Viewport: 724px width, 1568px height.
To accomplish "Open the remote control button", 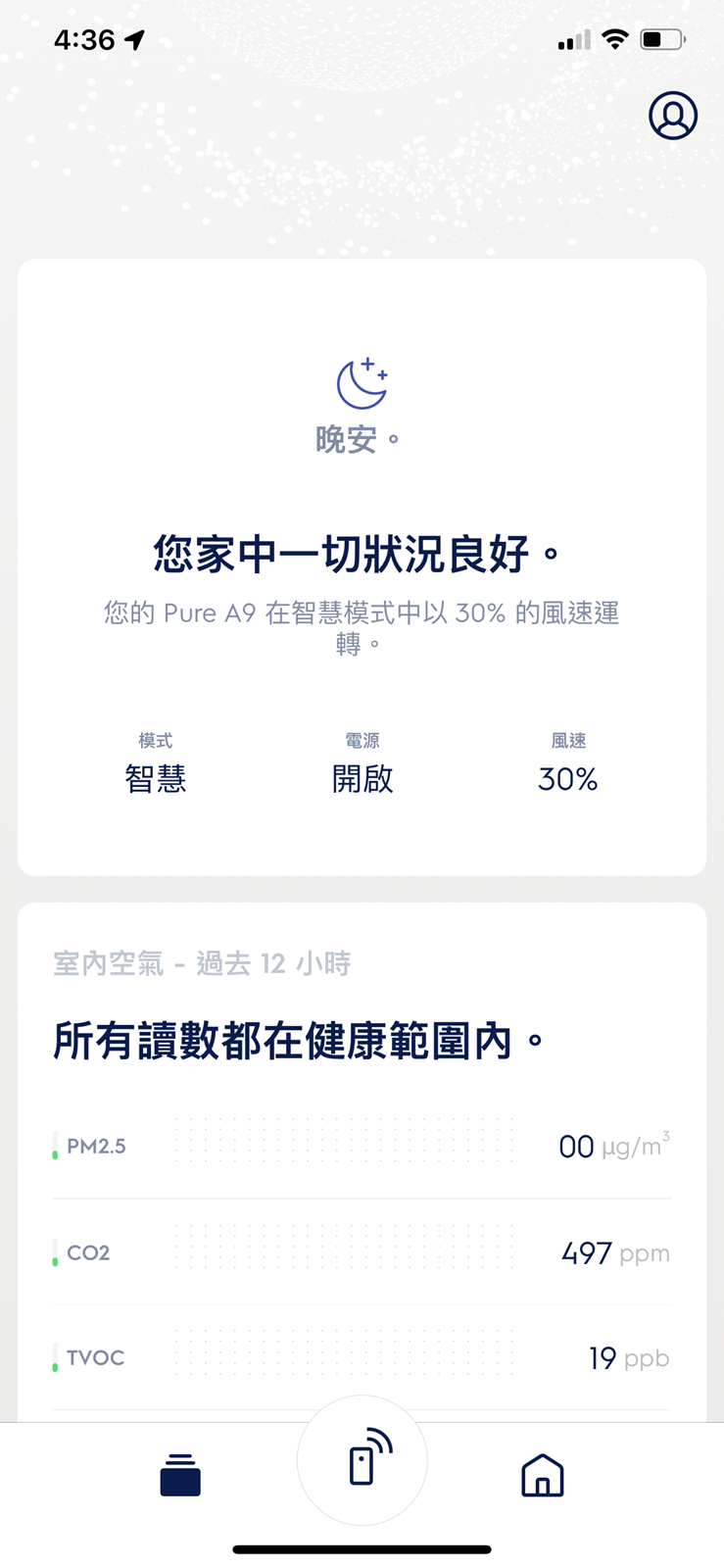I will [x=362, y=1460].
